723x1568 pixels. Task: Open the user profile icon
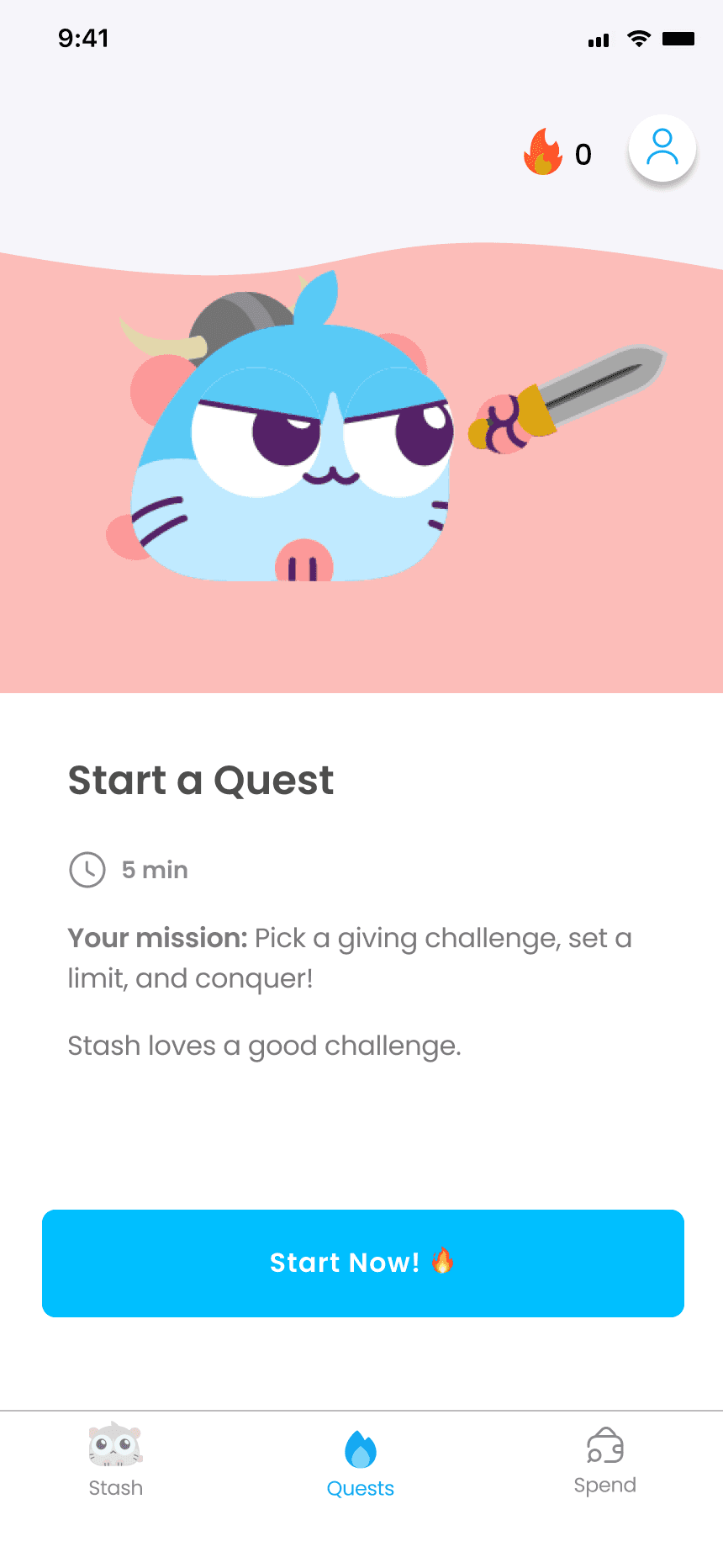[x=662, y=148]
